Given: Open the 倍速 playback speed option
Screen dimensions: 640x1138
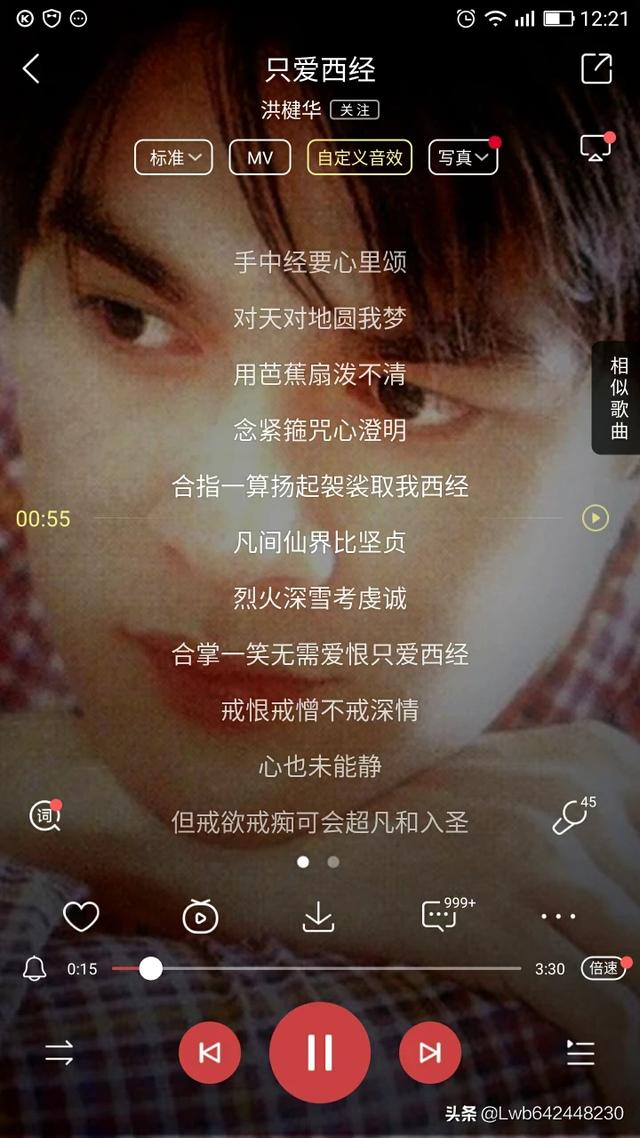Looking at the screenshot, I should (603, 968).
